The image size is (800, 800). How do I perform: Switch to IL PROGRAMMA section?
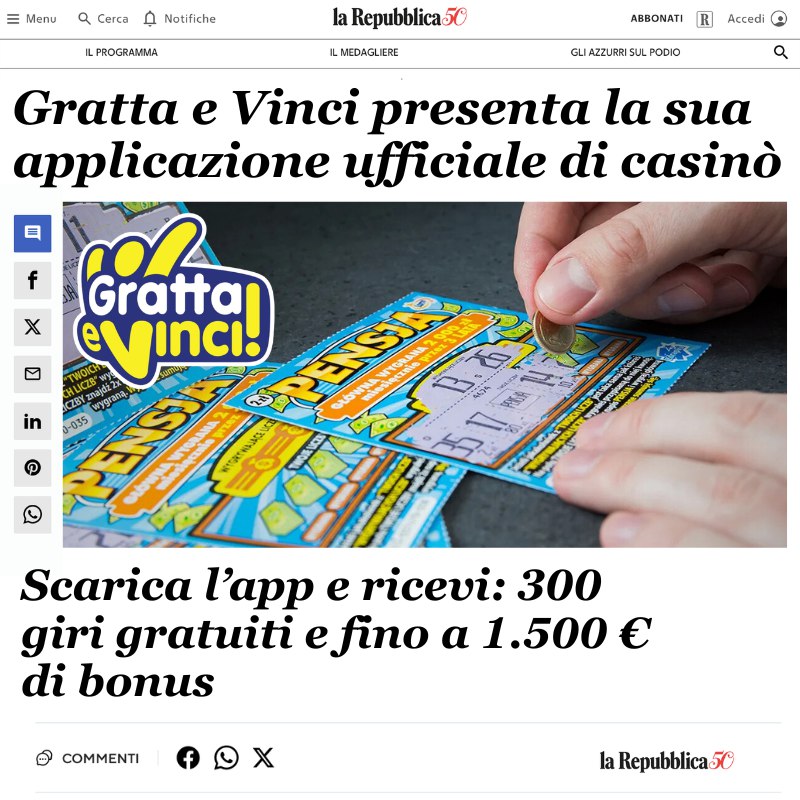click(x=121, y=53)
